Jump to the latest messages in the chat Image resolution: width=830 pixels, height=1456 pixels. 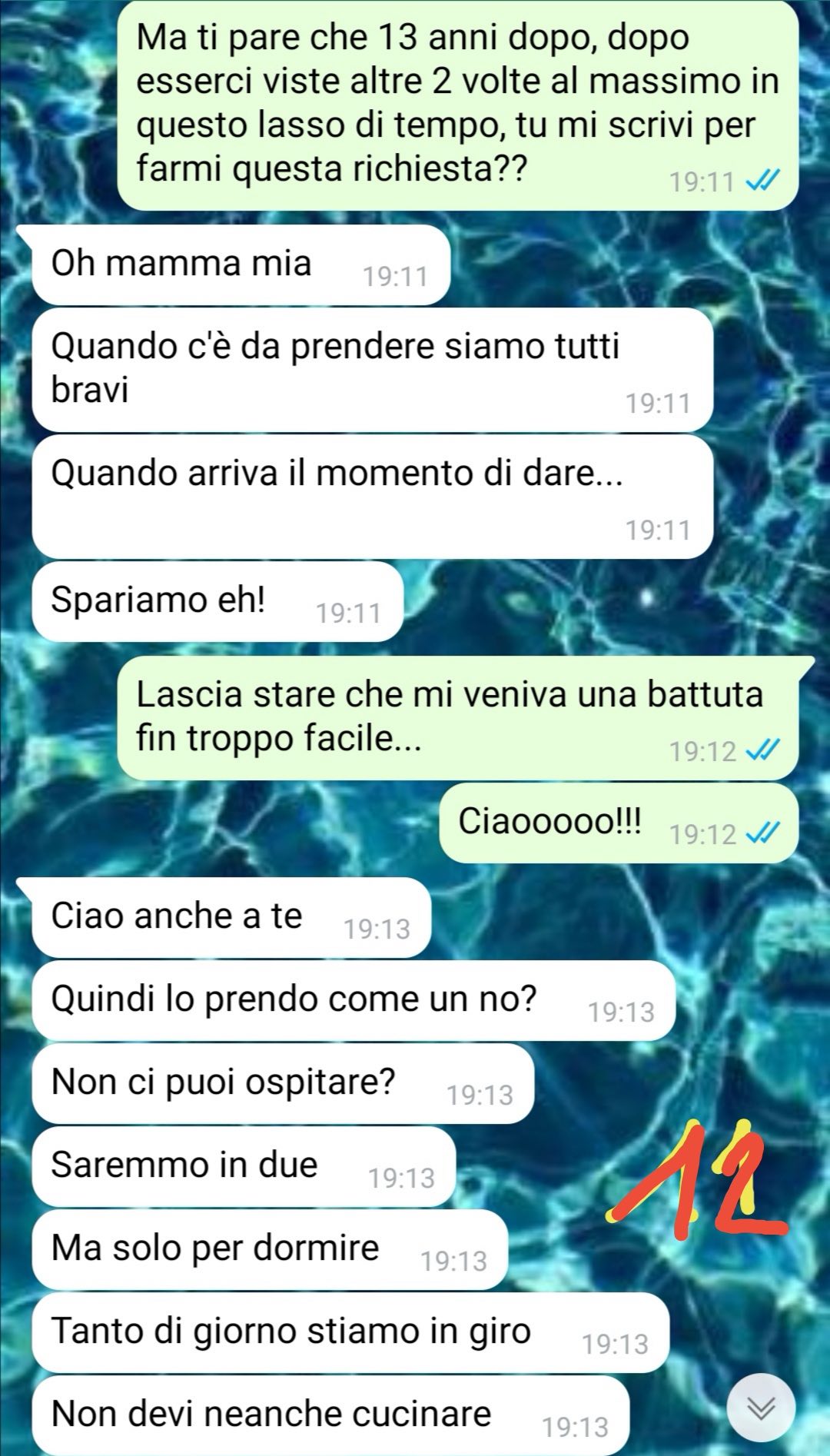[x=761, y=1408]
